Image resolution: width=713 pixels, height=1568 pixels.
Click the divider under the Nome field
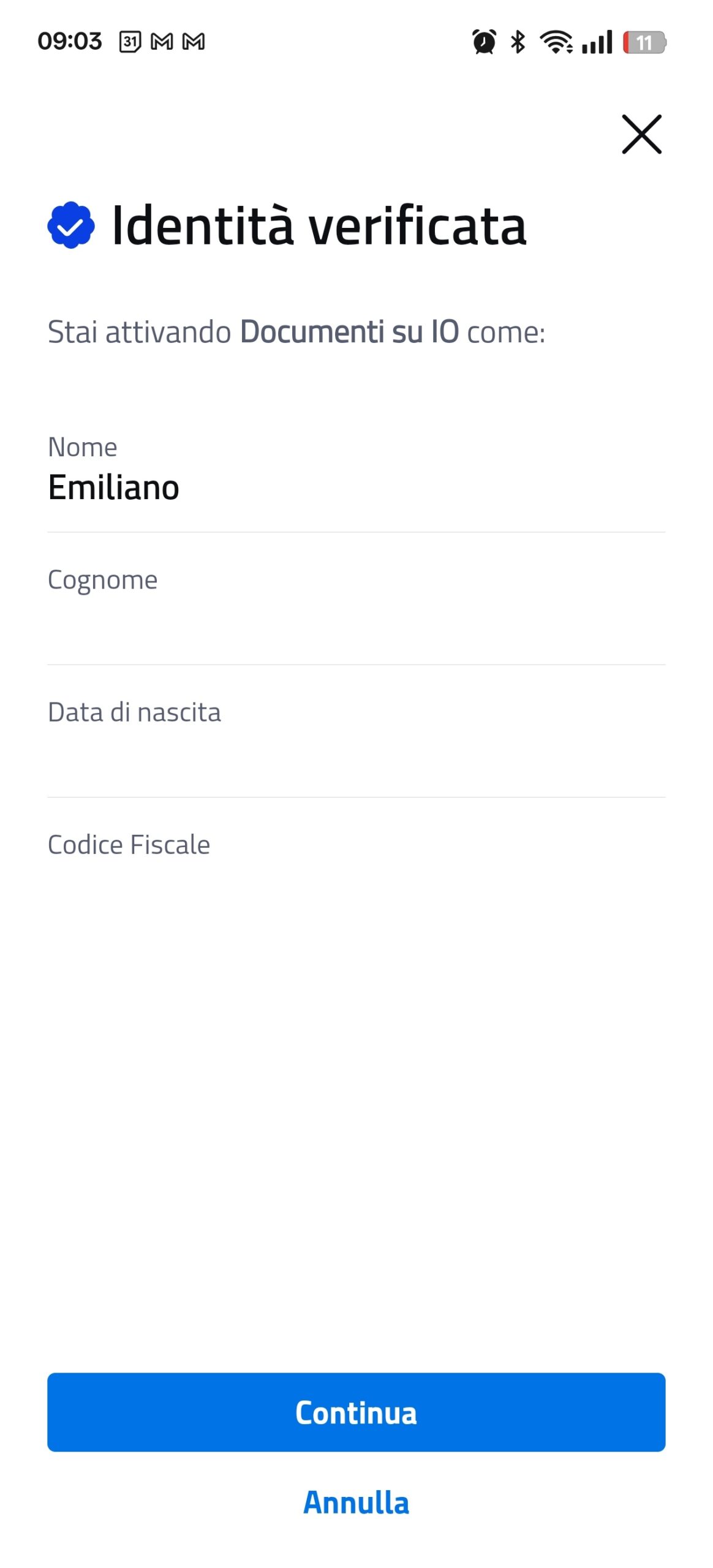tap(356, 532)
